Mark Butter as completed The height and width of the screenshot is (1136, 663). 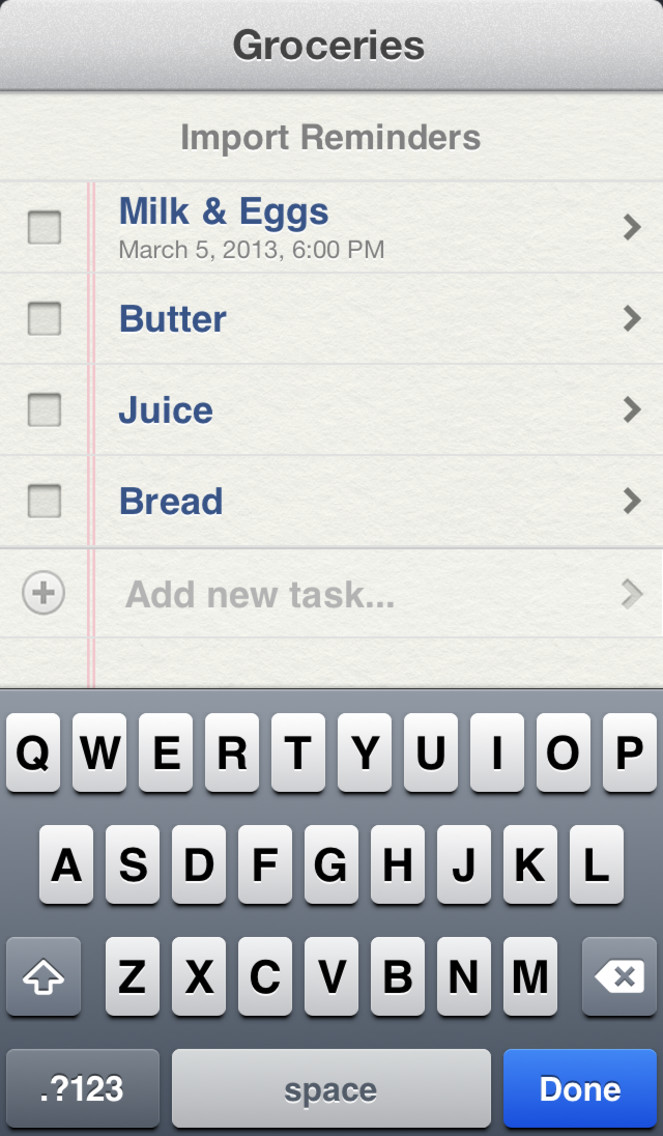(44, 318)
